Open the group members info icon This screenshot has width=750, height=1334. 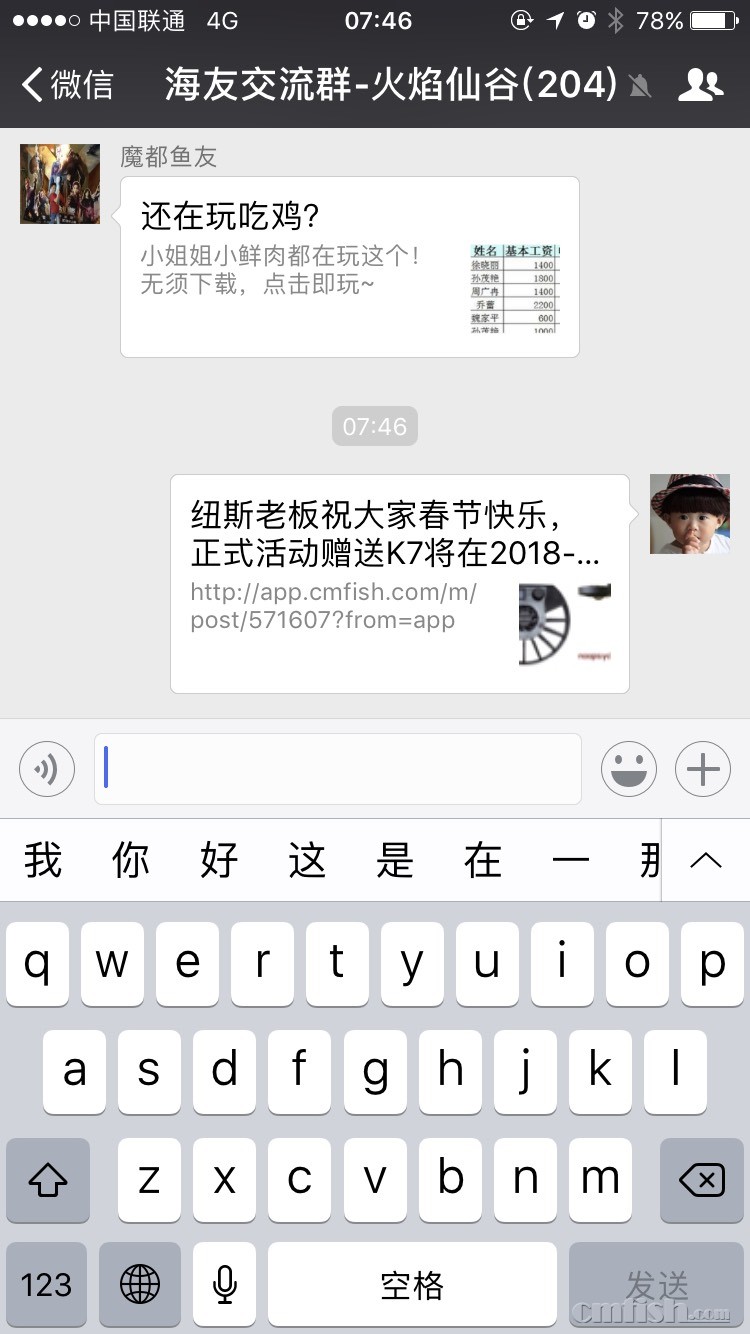point(700,85)
